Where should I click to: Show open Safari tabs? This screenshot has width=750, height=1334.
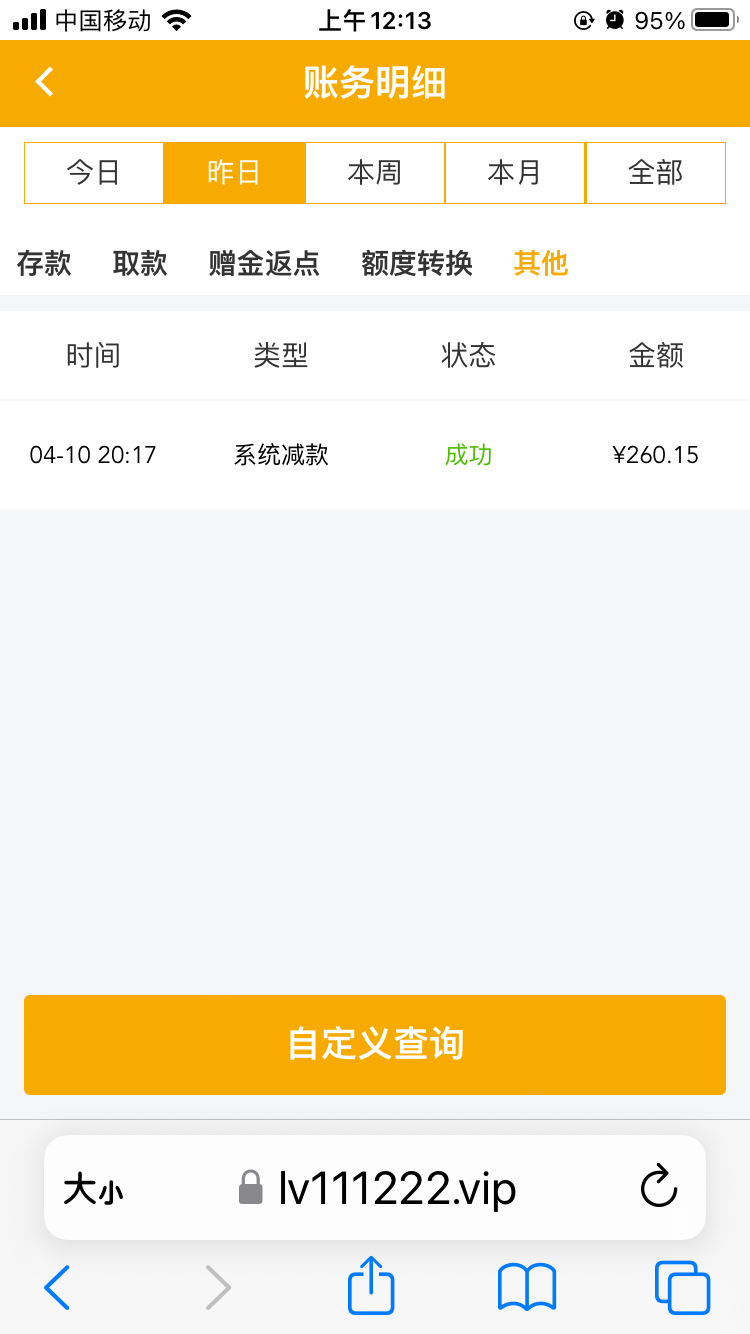click(682, 1286)
